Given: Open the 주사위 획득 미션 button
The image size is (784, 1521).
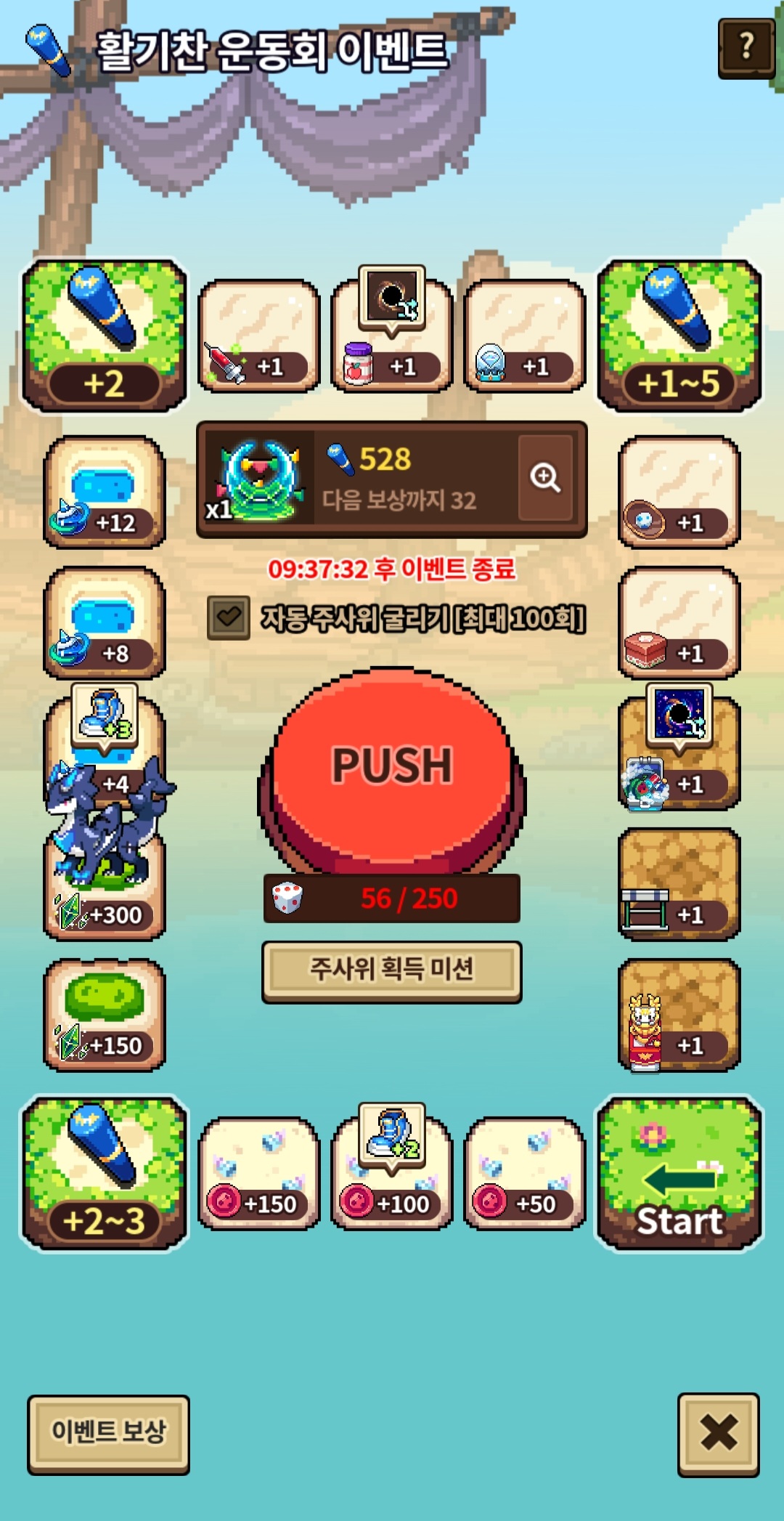Looking at the screenshot, I should tap(392, 970).
